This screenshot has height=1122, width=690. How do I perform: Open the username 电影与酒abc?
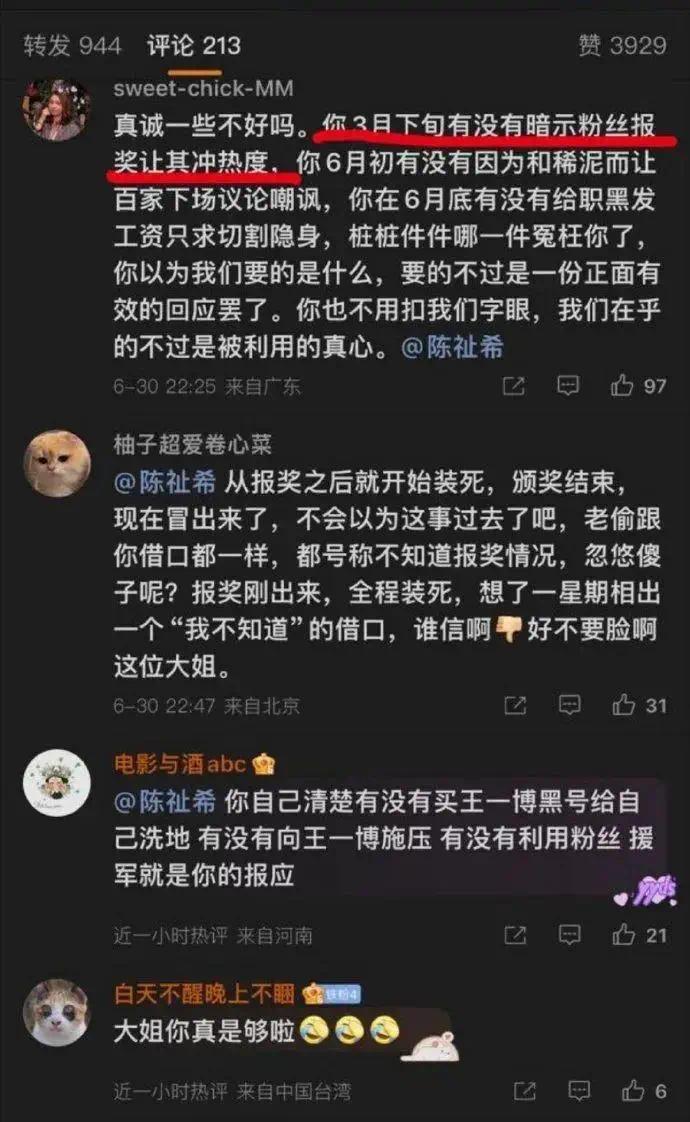pos(180,765)
